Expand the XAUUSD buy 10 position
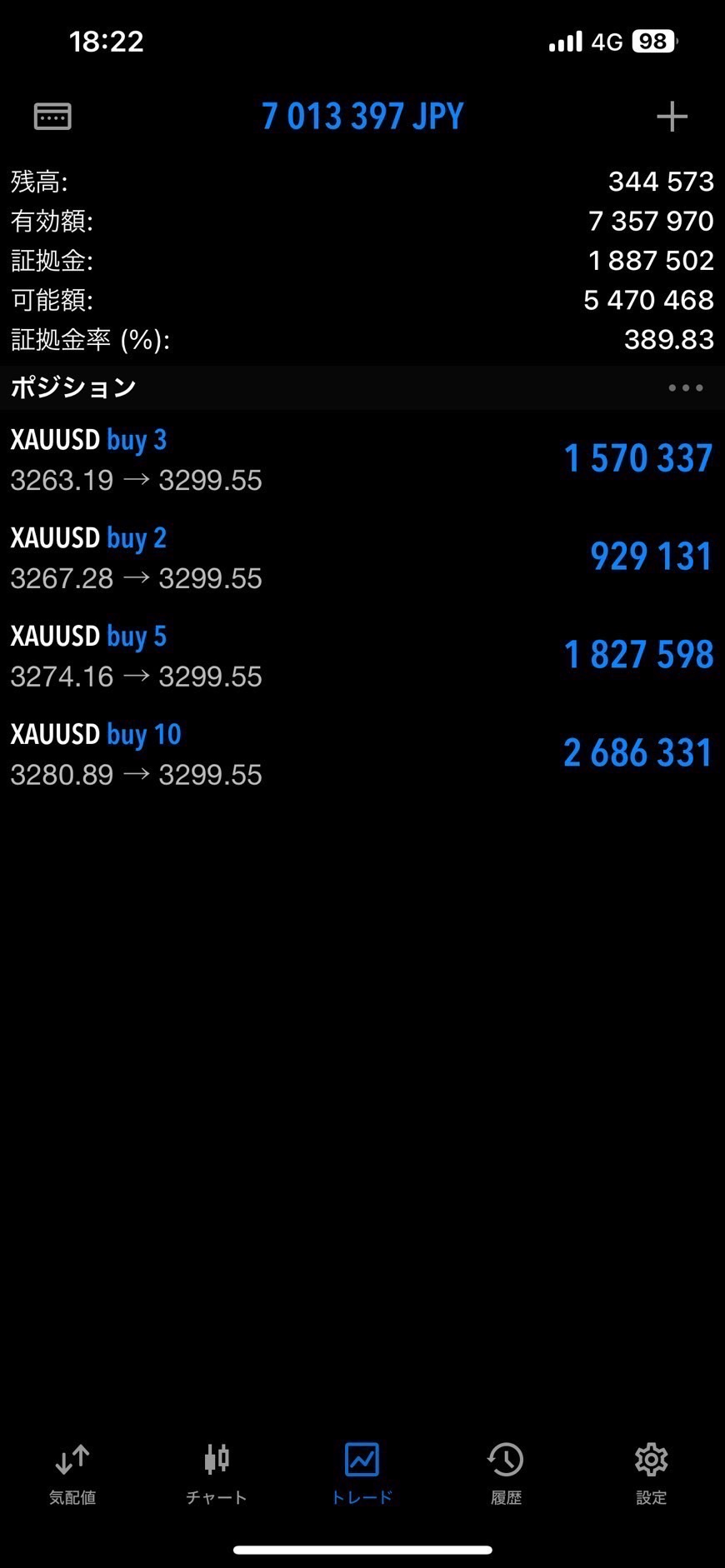Viewport: 725px width, 1568px height. coord(362,754)
